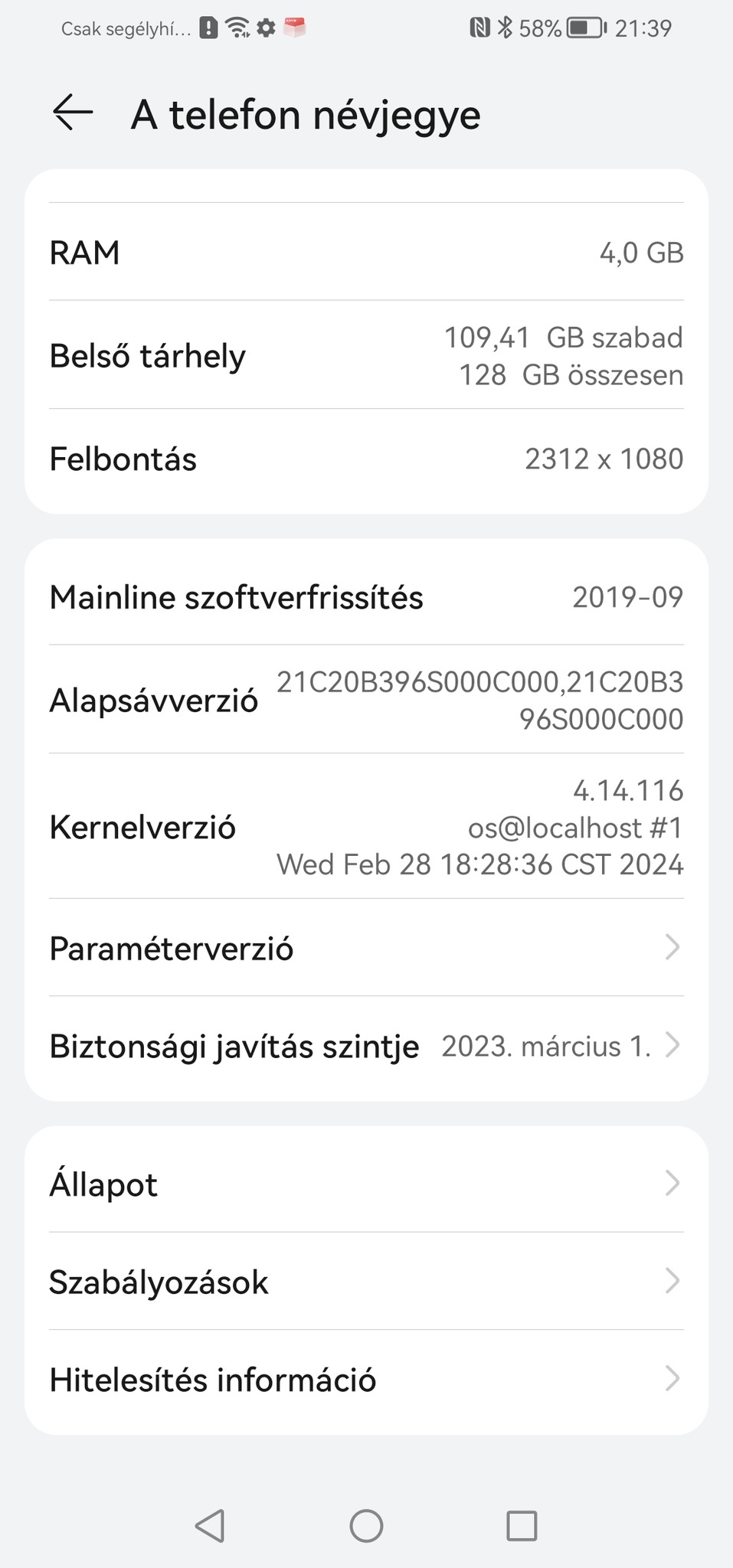Go back from A telefon névjegye
The width and height of the screenshot is (733, 1568).
point(74,113)
